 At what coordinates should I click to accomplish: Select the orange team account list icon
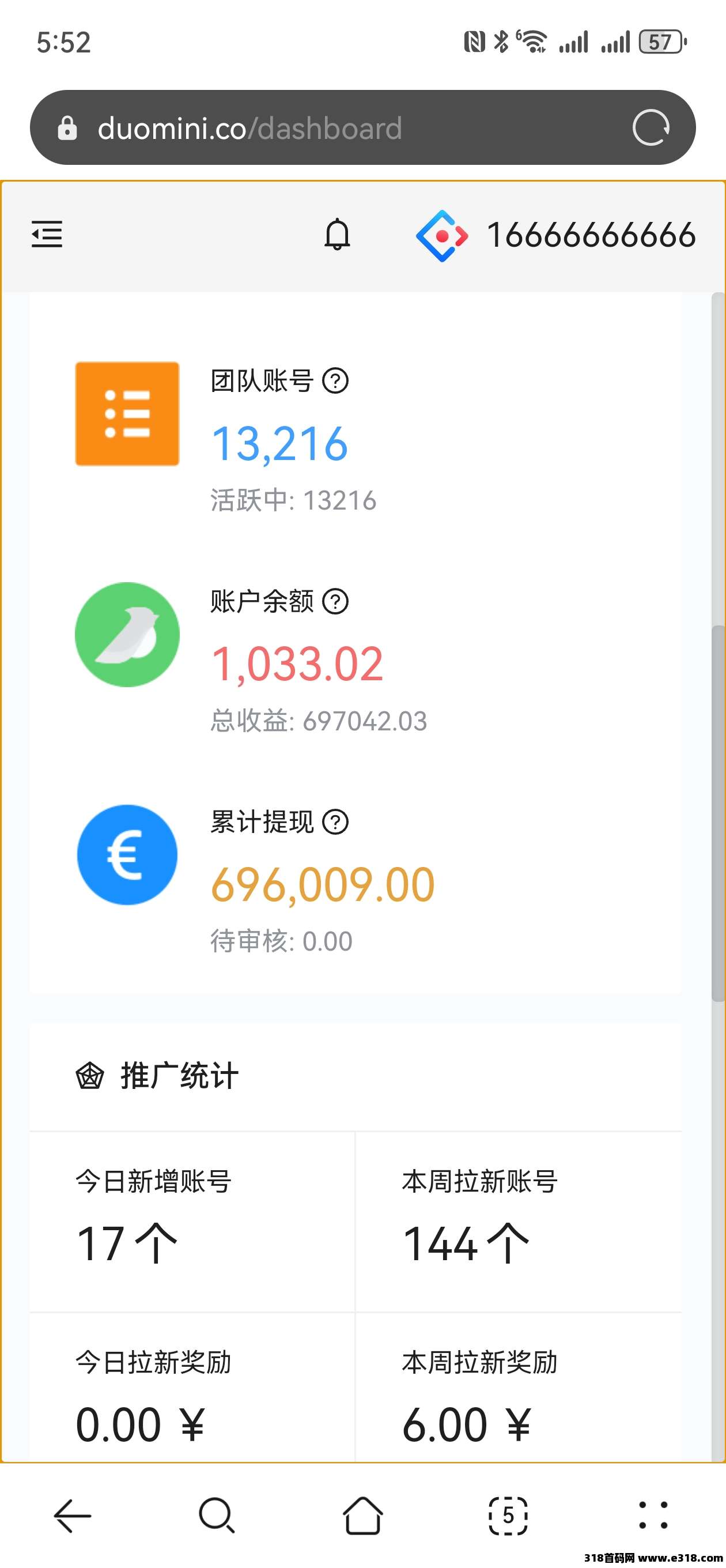pos(127,414)
